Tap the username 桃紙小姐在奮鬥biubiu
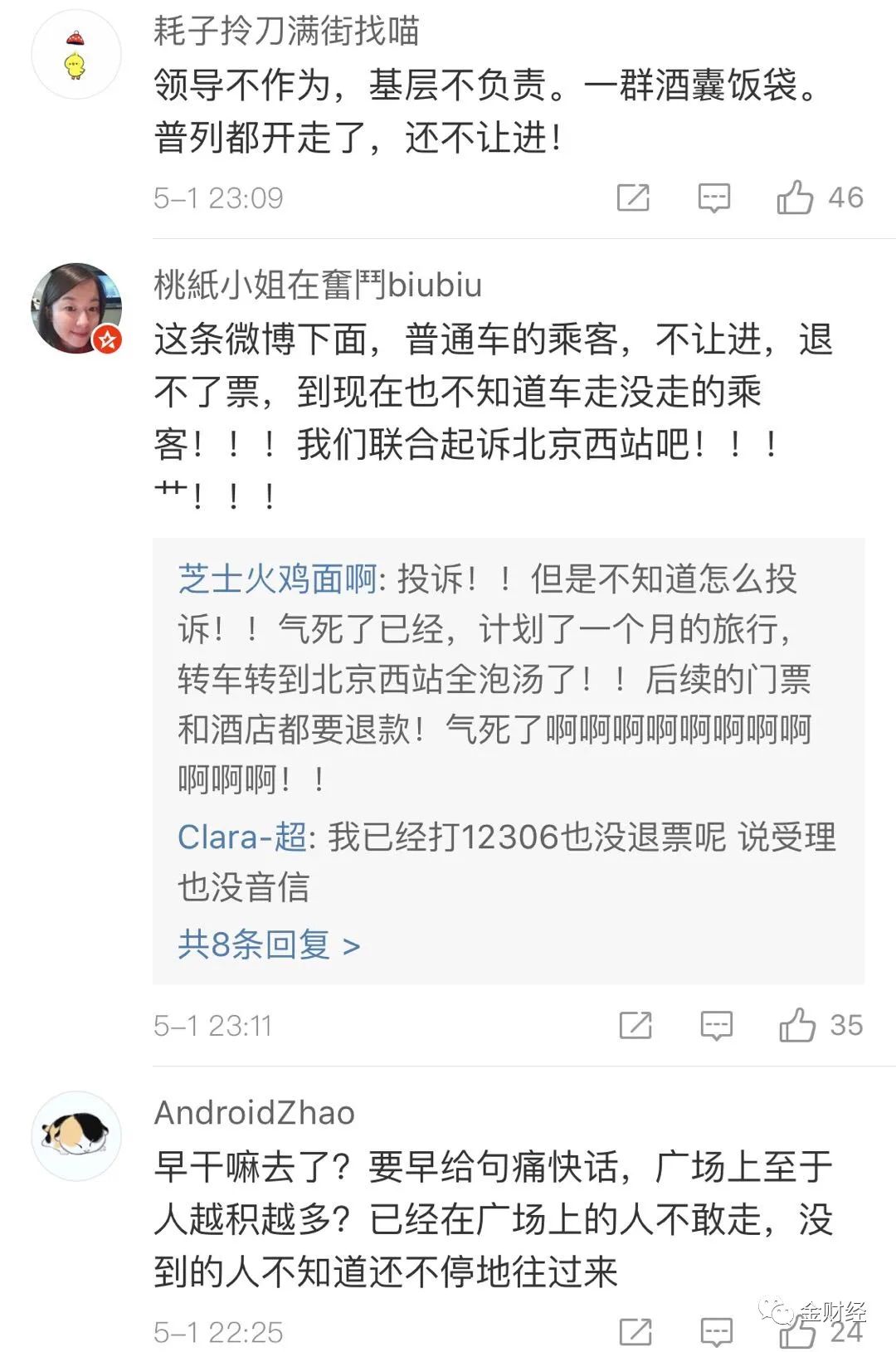 click(318, 285)
